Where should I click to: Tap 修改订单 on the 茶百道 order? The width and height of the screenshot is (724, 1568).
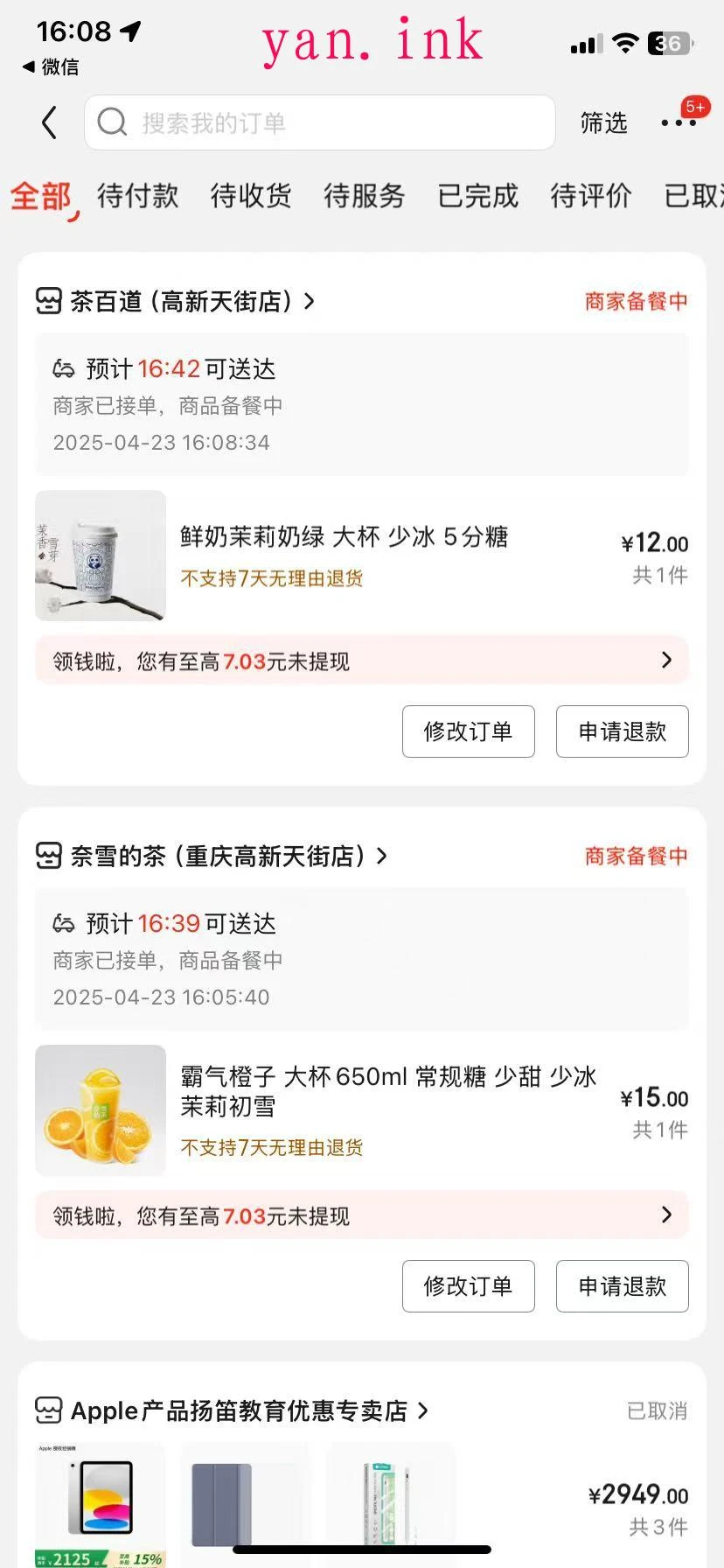point(468,731)
